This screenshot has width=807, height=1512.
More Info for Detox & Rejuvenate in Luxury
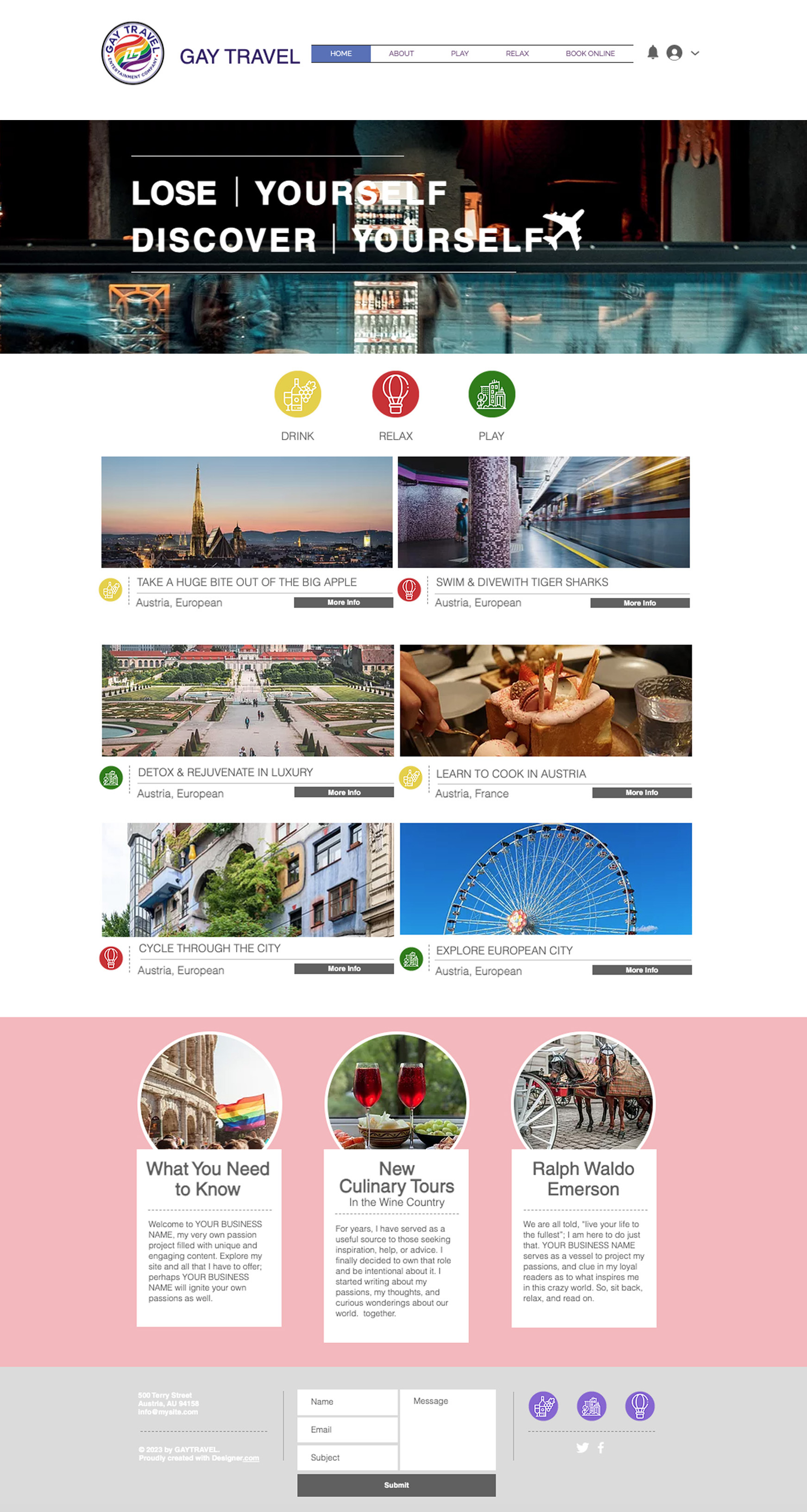tap(344, 793)
